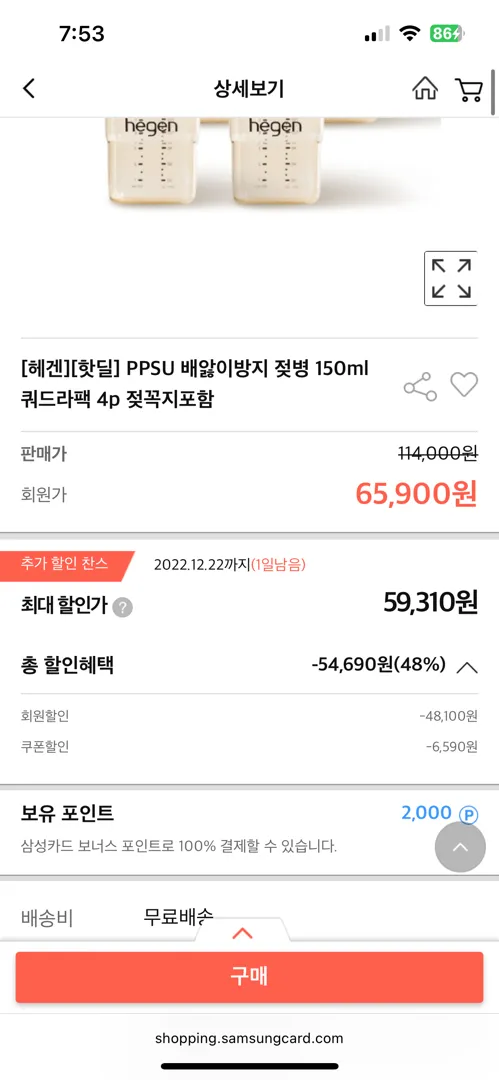Tap the 구매 purchase button
The image size is (499, 1080).
click(x=250, y=977)
